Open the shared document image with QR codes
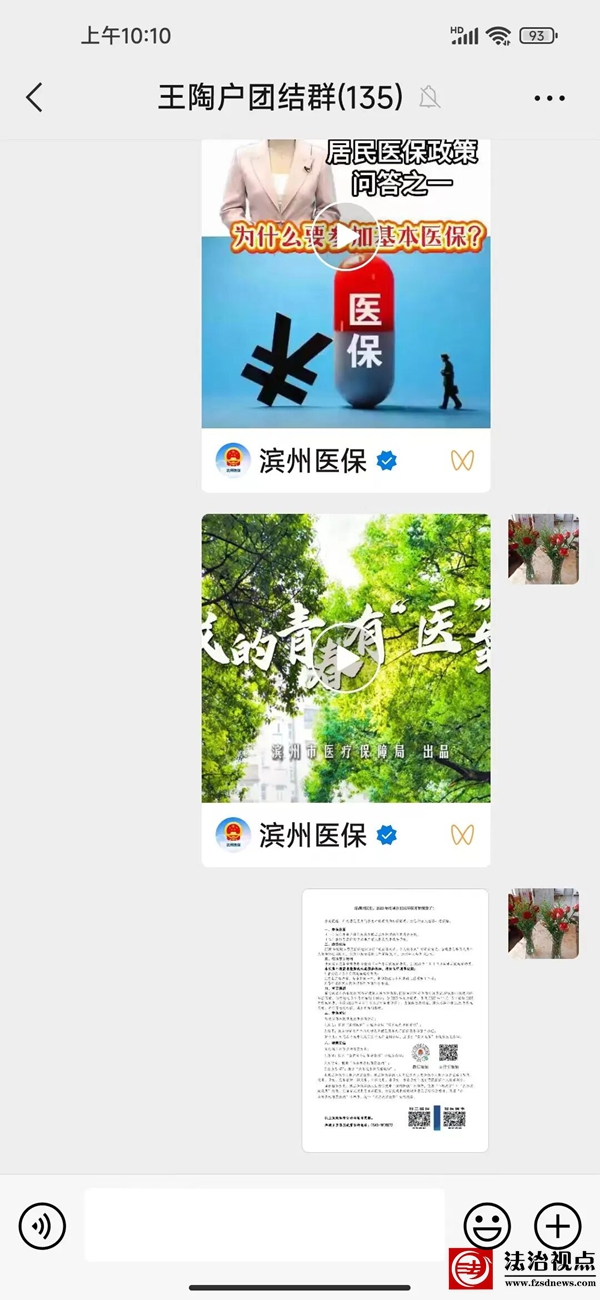The width and height of the screenshot is (600, 1300). [x=395, y=1020]
